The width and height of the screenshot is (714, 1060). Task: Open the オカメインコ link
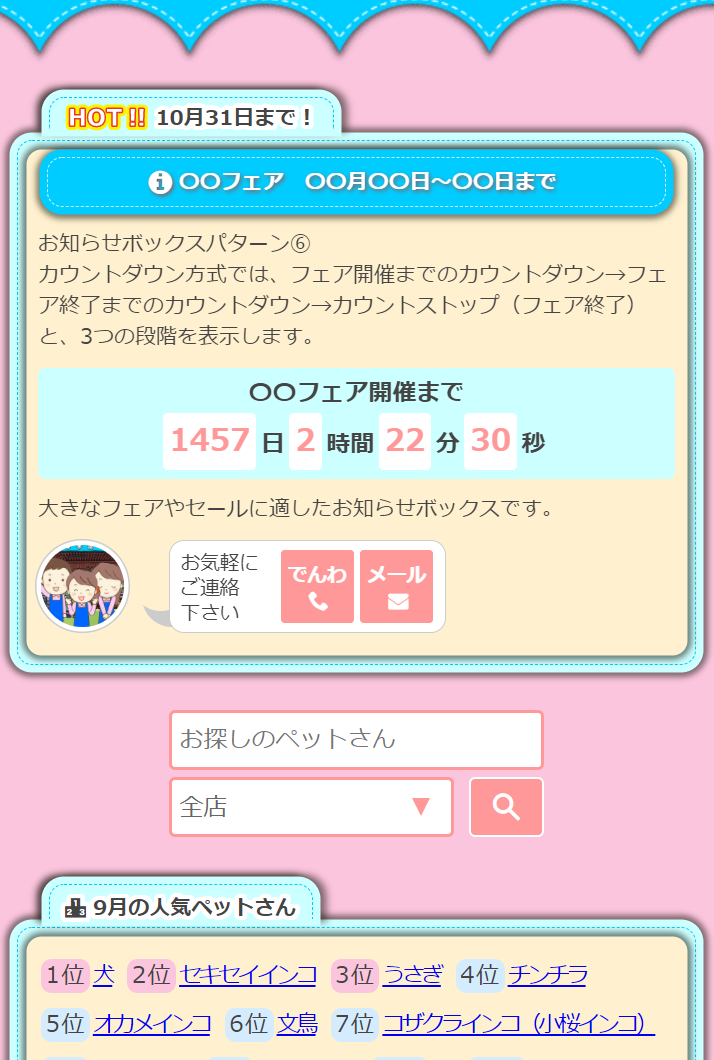click(x=152, y=1024)
